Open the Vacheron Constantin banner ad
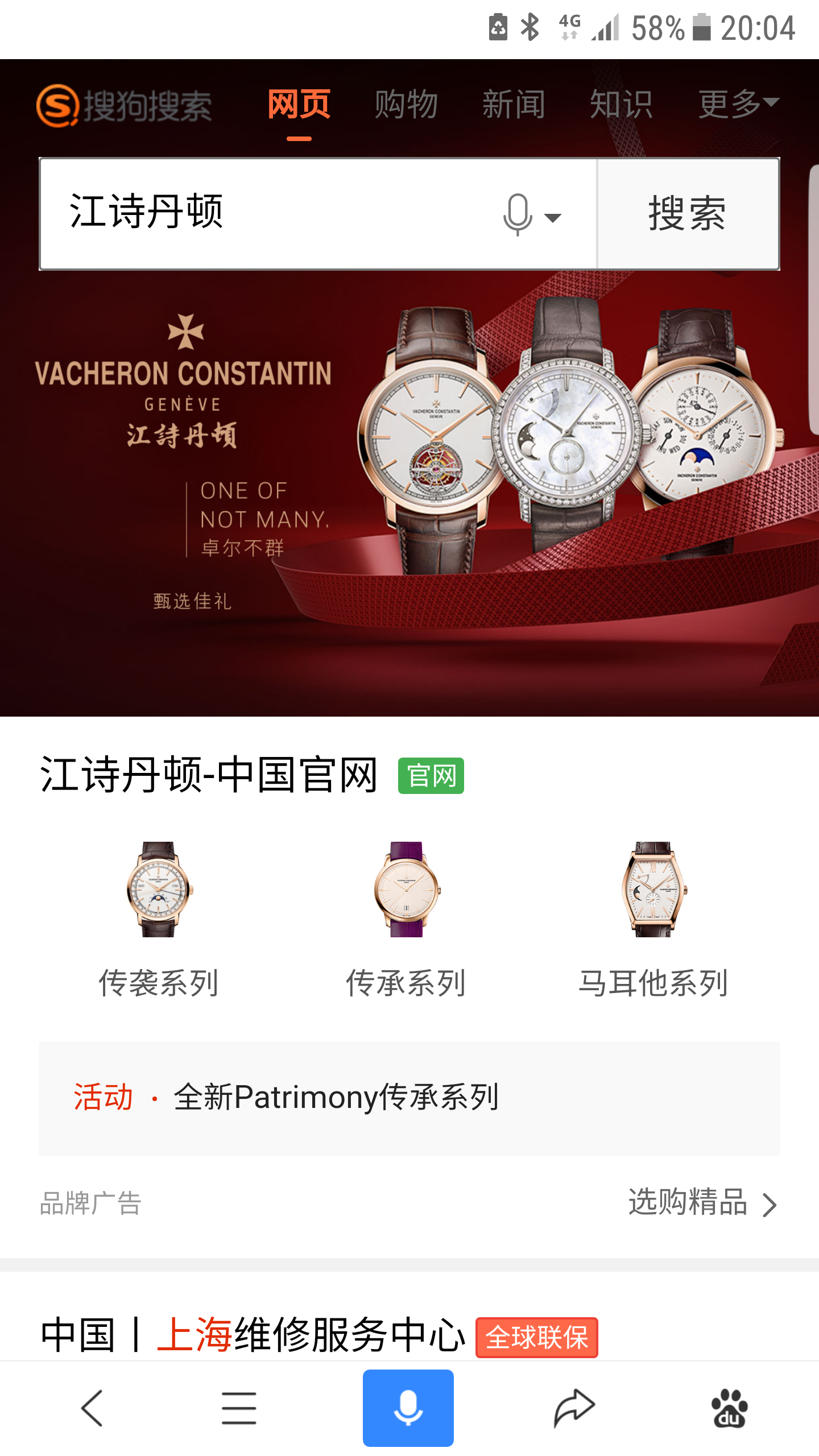 pos(409,489)
